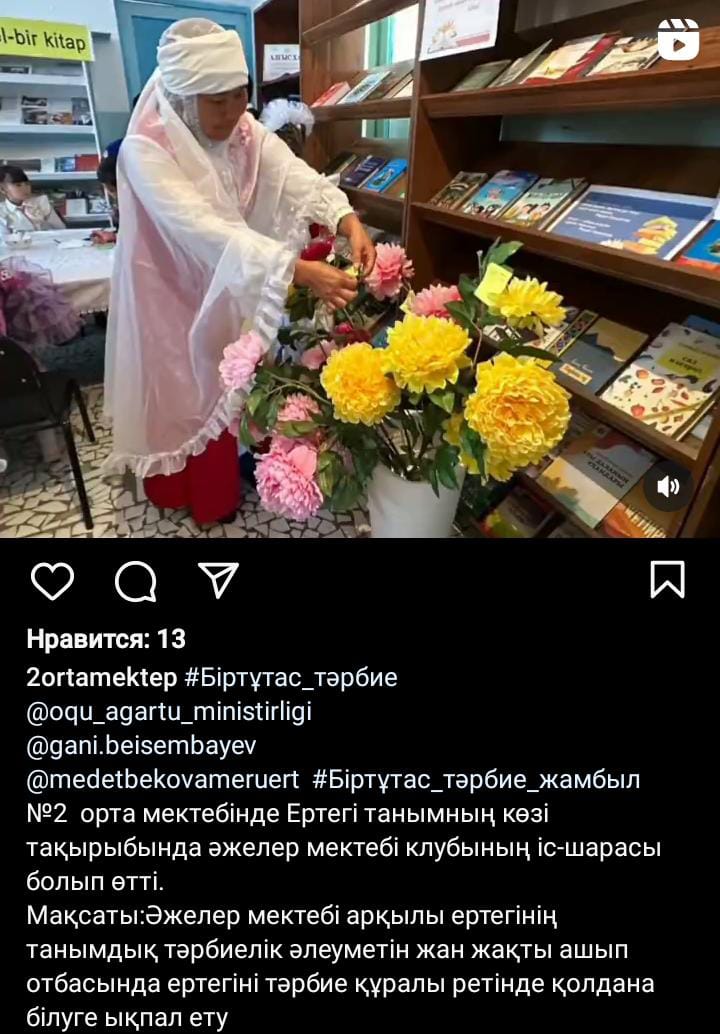The width and height of the screenshot is (720, 1034).
Task: Open the reel video of flowers
Action: coord(360,270)
